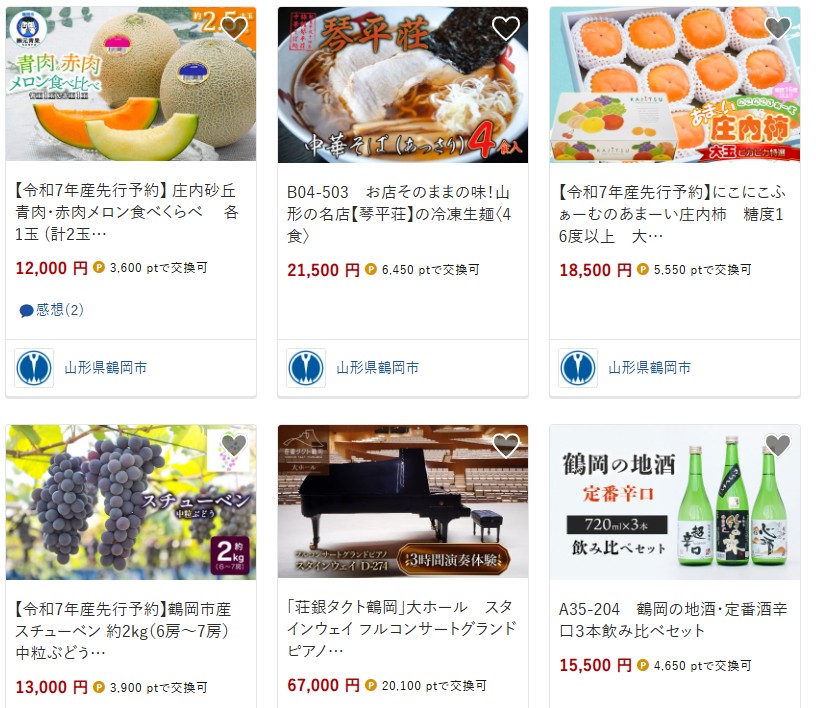The width and height of the screenshot is (816, 708).
Task: Favorite the Steinway grand piano item
Action: (x=506, y=445)
